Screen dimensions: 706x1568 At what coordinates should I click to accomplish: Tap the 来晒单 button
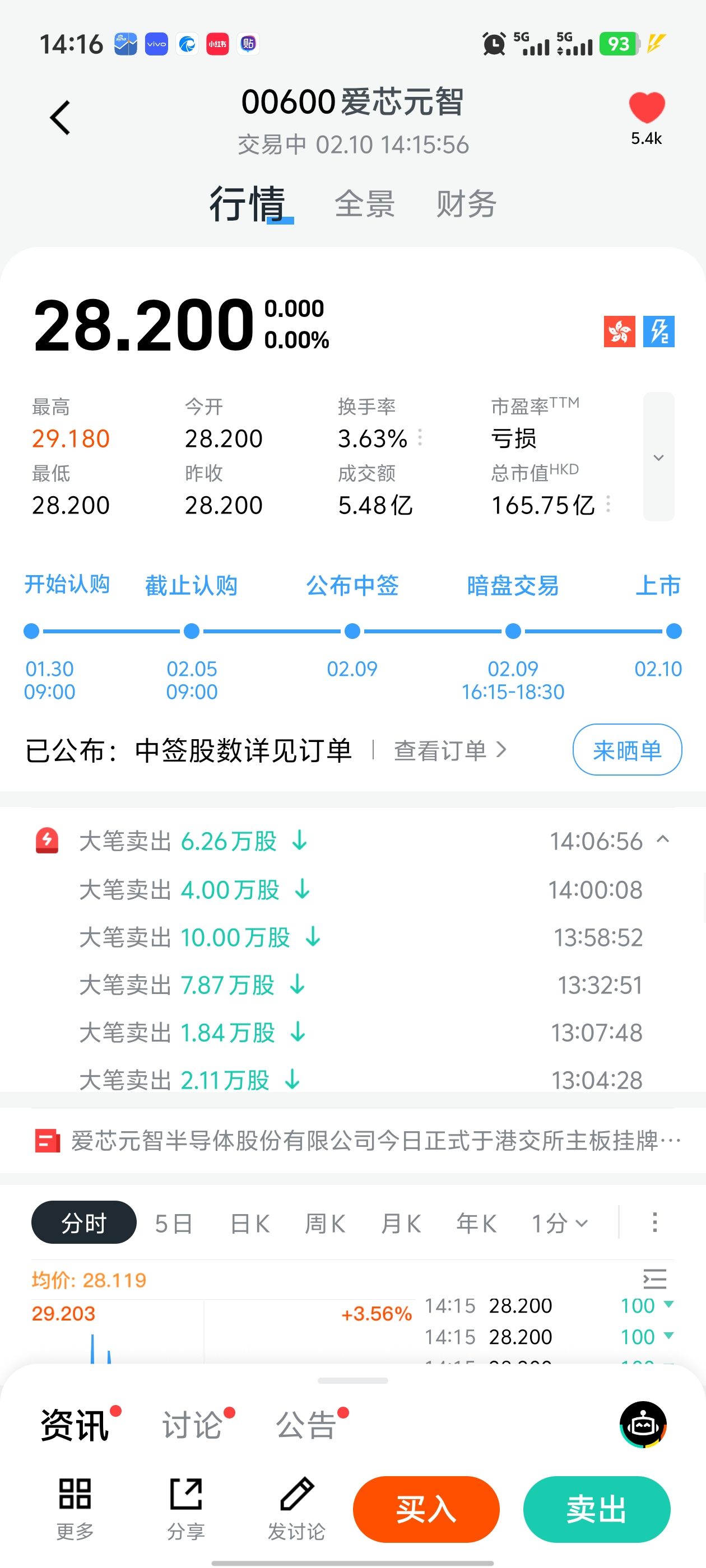click(627, 750)
